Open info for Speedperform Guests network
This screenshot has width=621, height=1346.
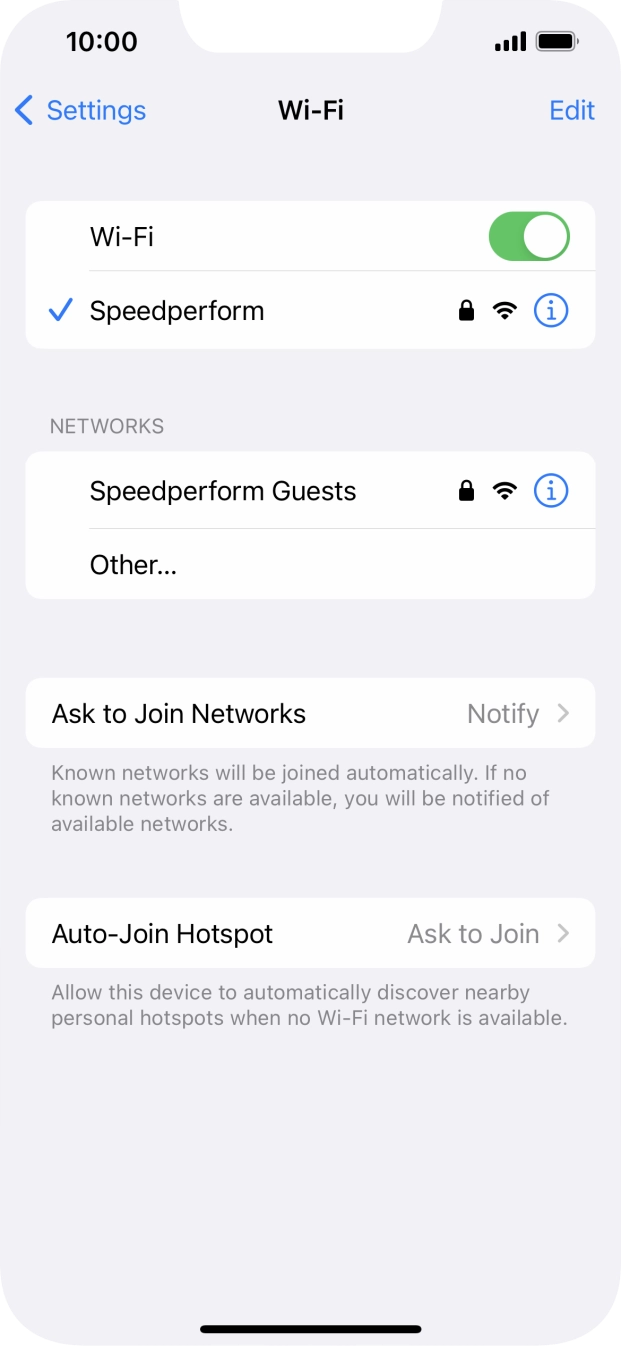(x=551, y=491)
